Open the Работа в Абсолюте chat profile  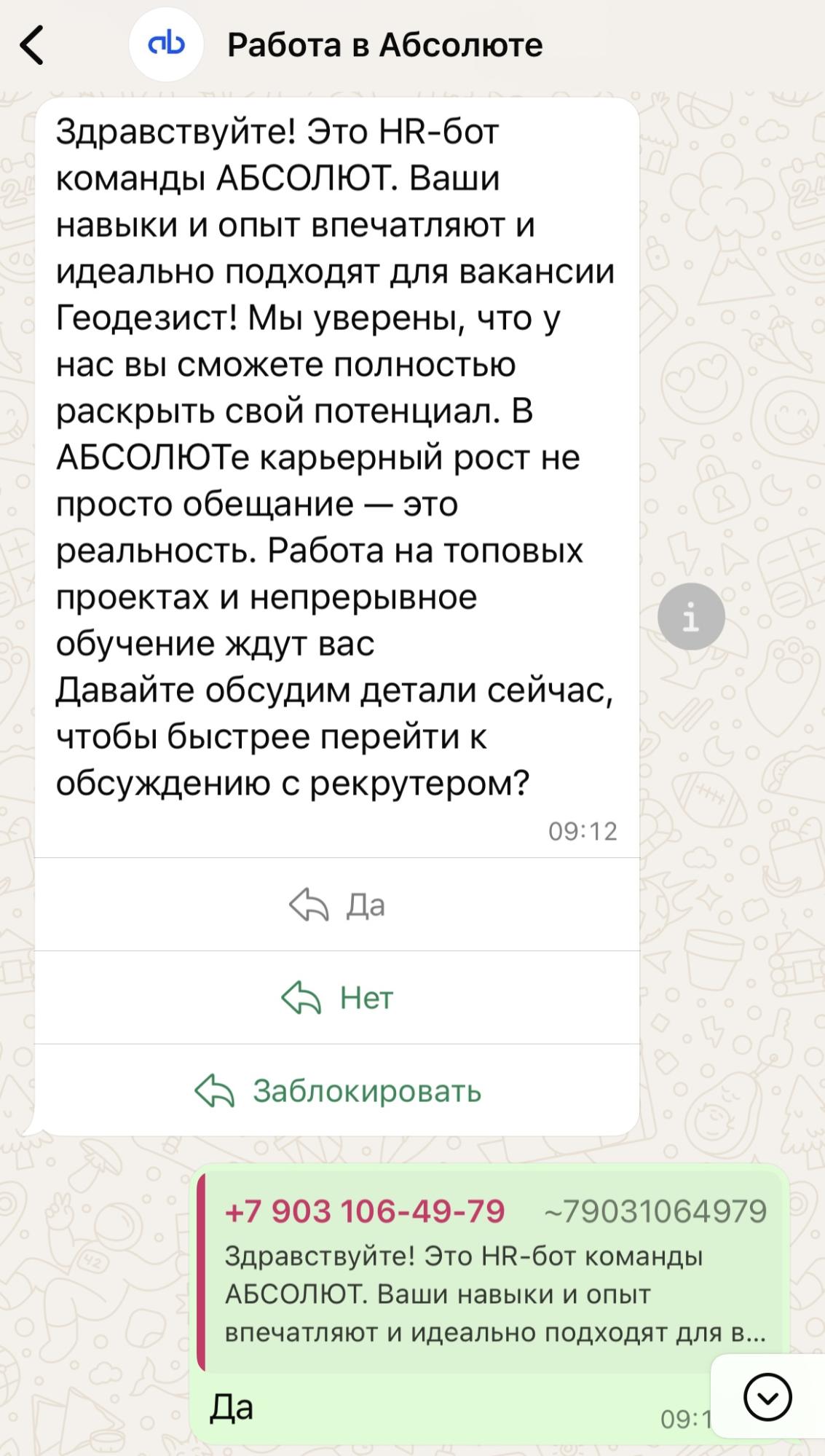click(384, 45)
